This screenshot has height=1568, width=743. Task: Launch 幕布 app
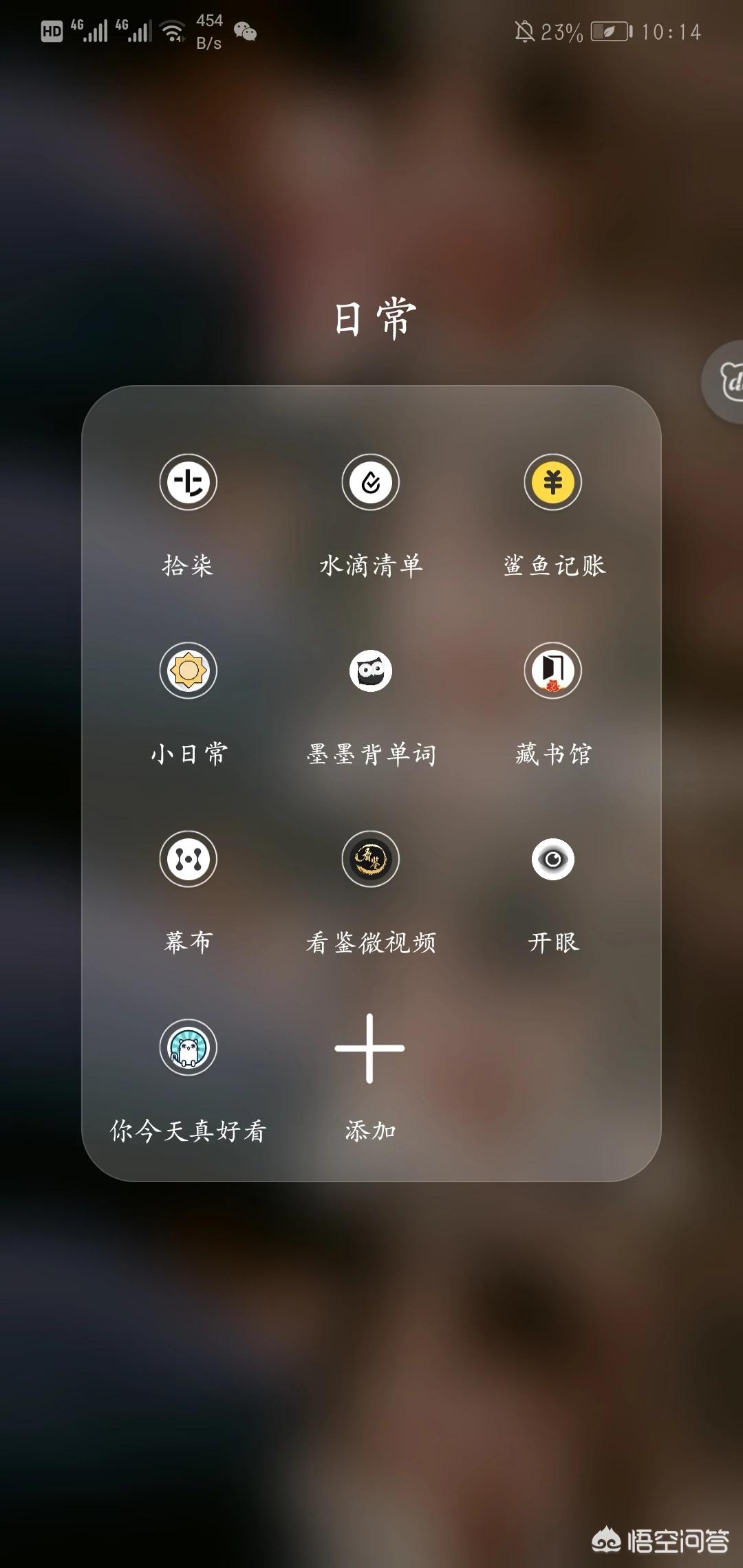pyautogui.click(x=188, y=859)
